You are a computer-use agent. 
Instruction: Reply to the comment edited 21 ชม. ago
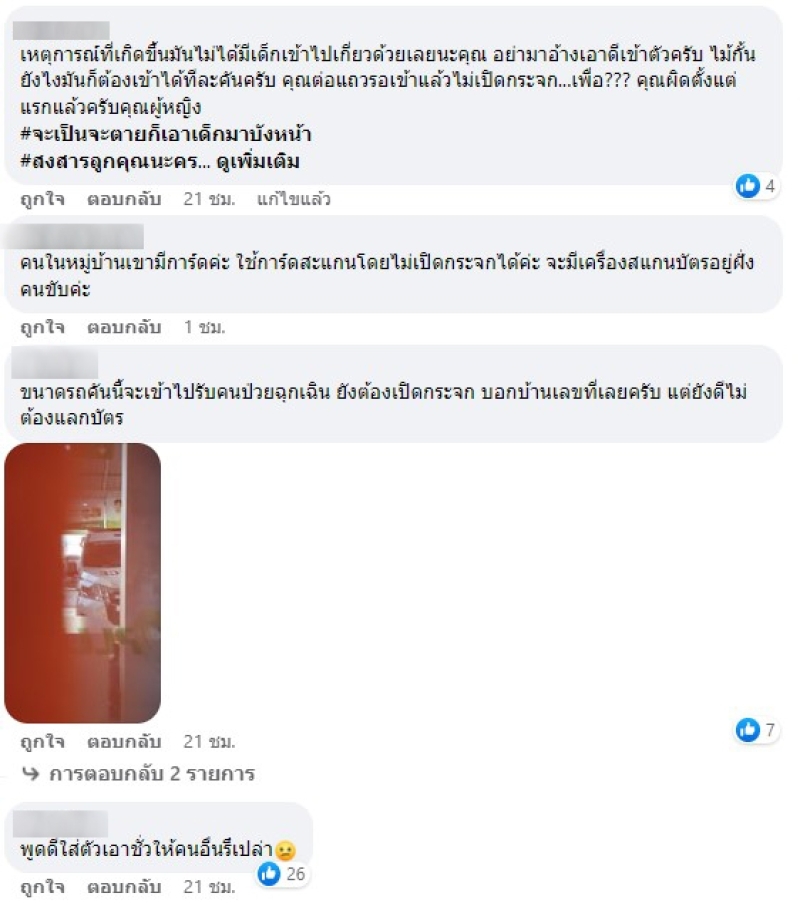124,199
